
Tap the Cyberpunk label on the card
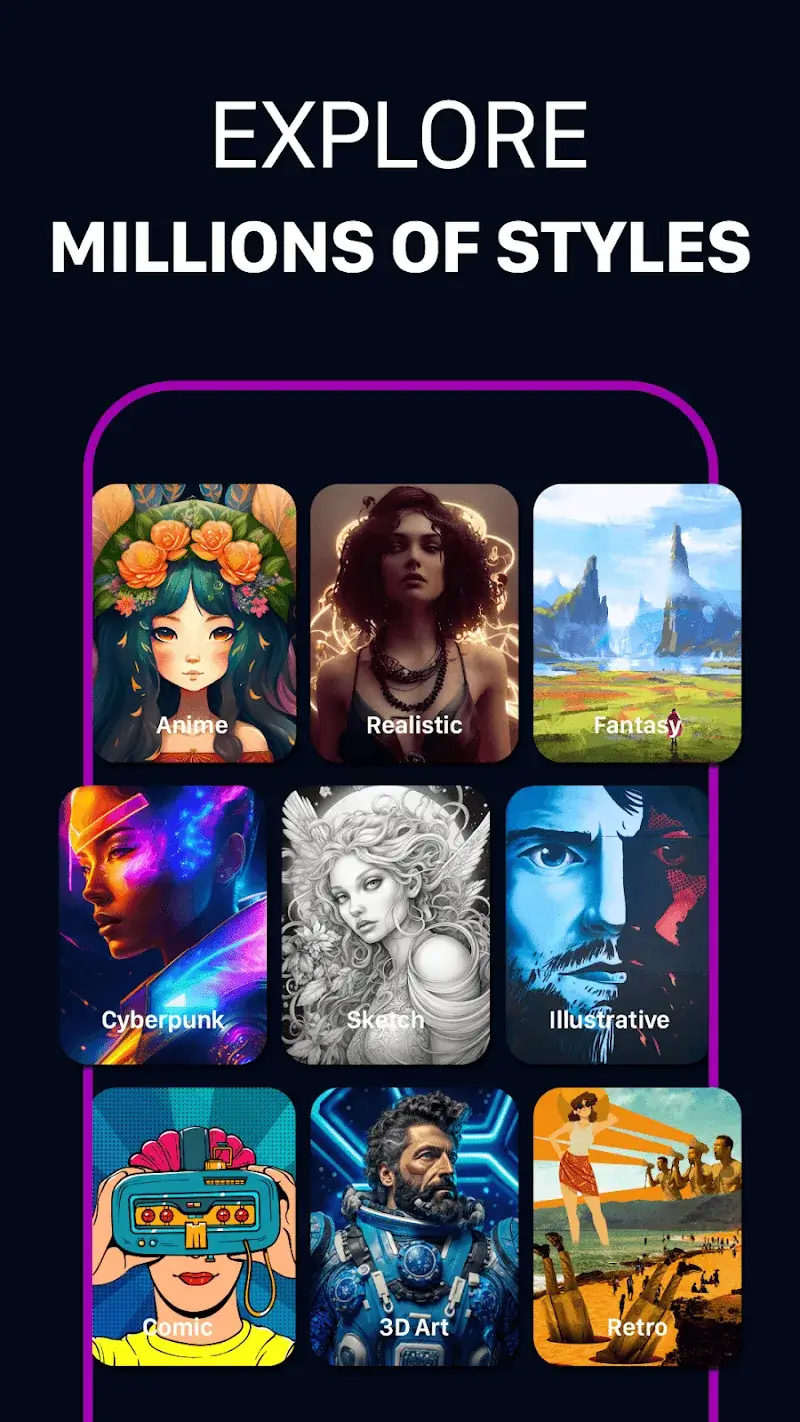[x=164, y=1021]
